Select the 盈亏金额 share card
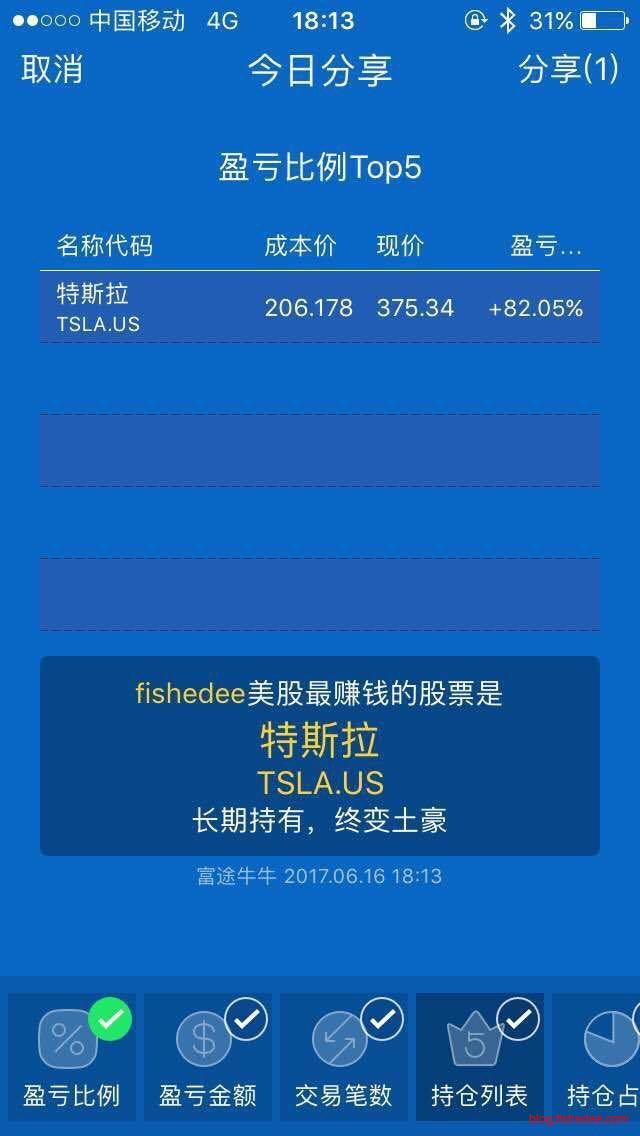Viewport: 640px width, 1136px height. click(208, 1055)
